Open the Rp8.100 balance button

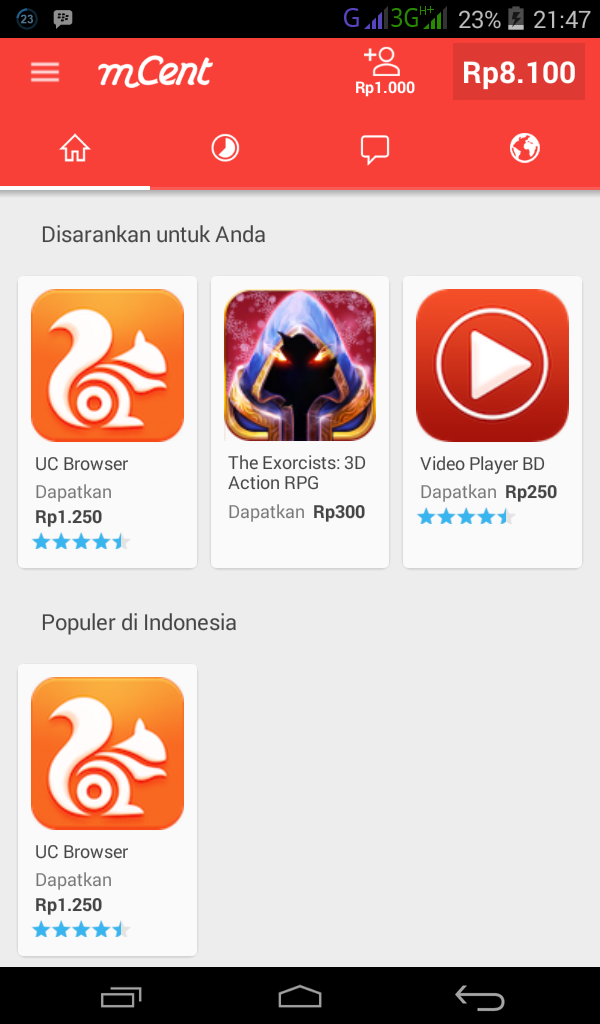(x=518, y=72)
